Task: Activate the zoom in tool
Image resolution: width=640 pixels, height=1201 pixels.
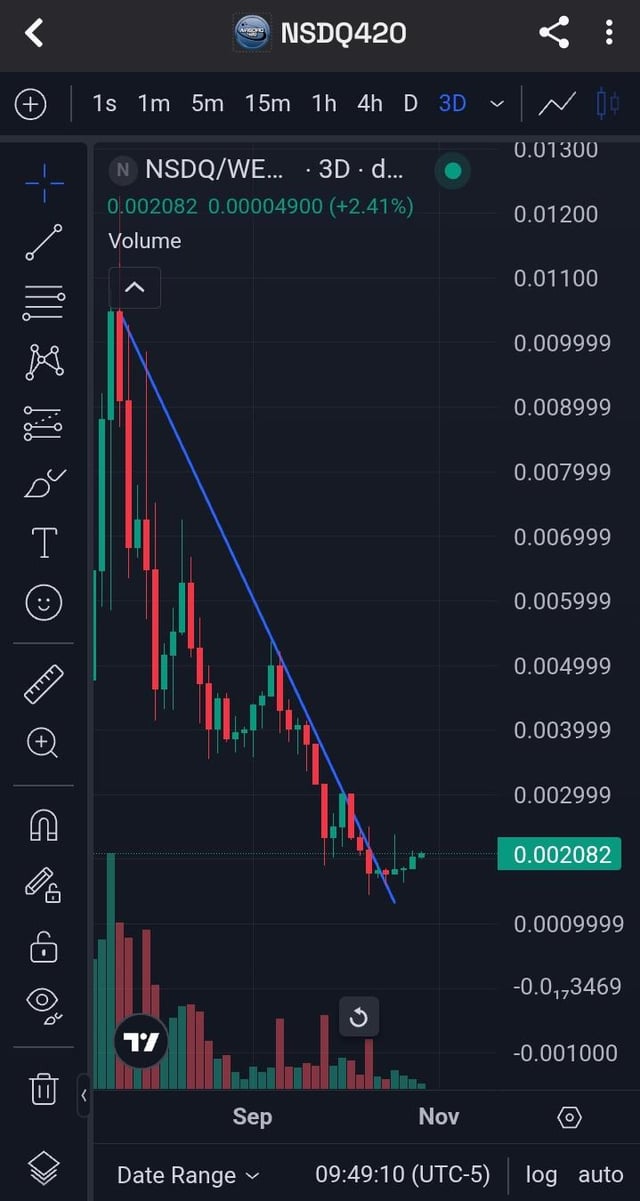Action: point(44,743)
